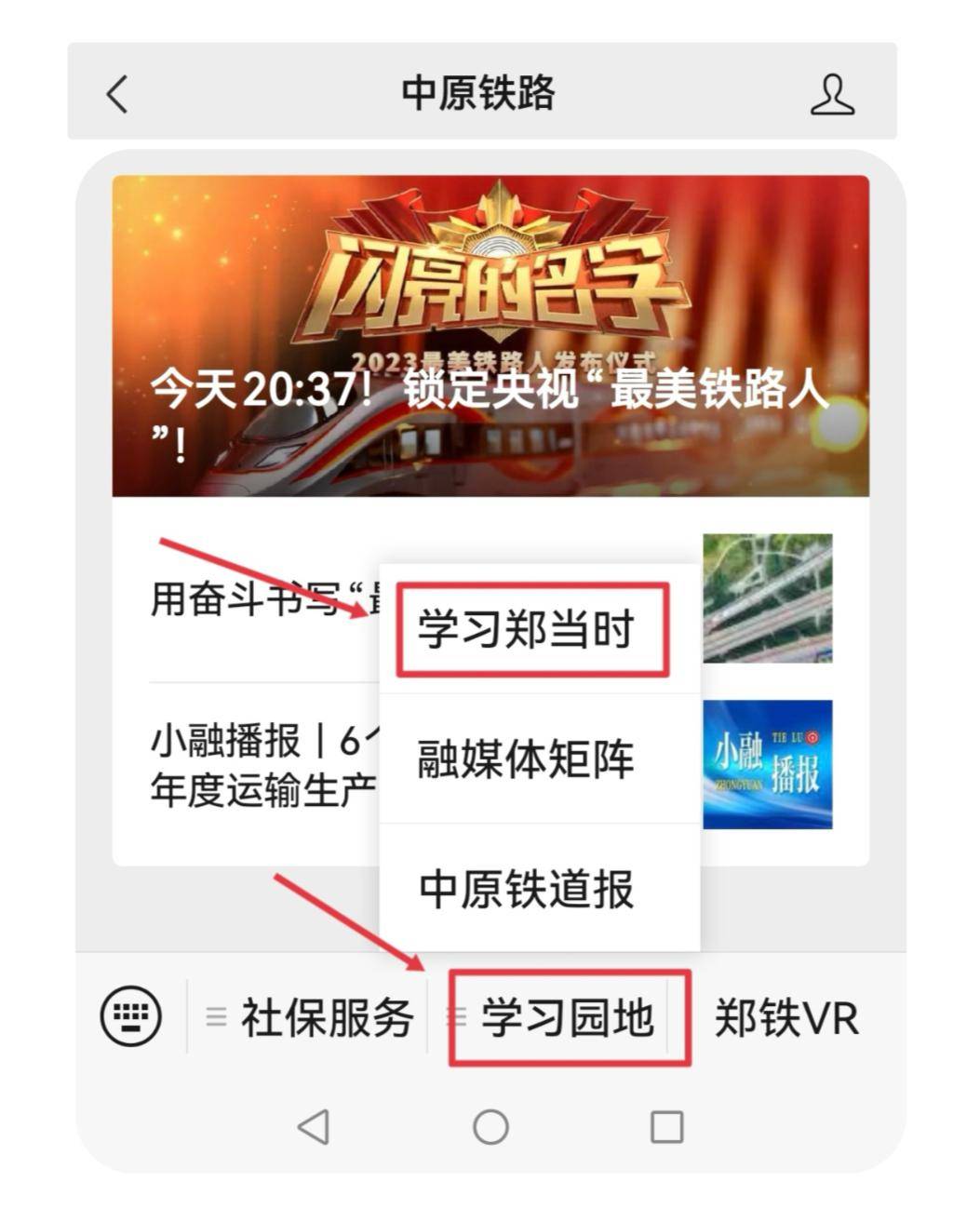Image resolution: width=980 pixels, height=1208 pixels.
Task: Switch to keyboard input mode
Action: (x=131, y=1016)
